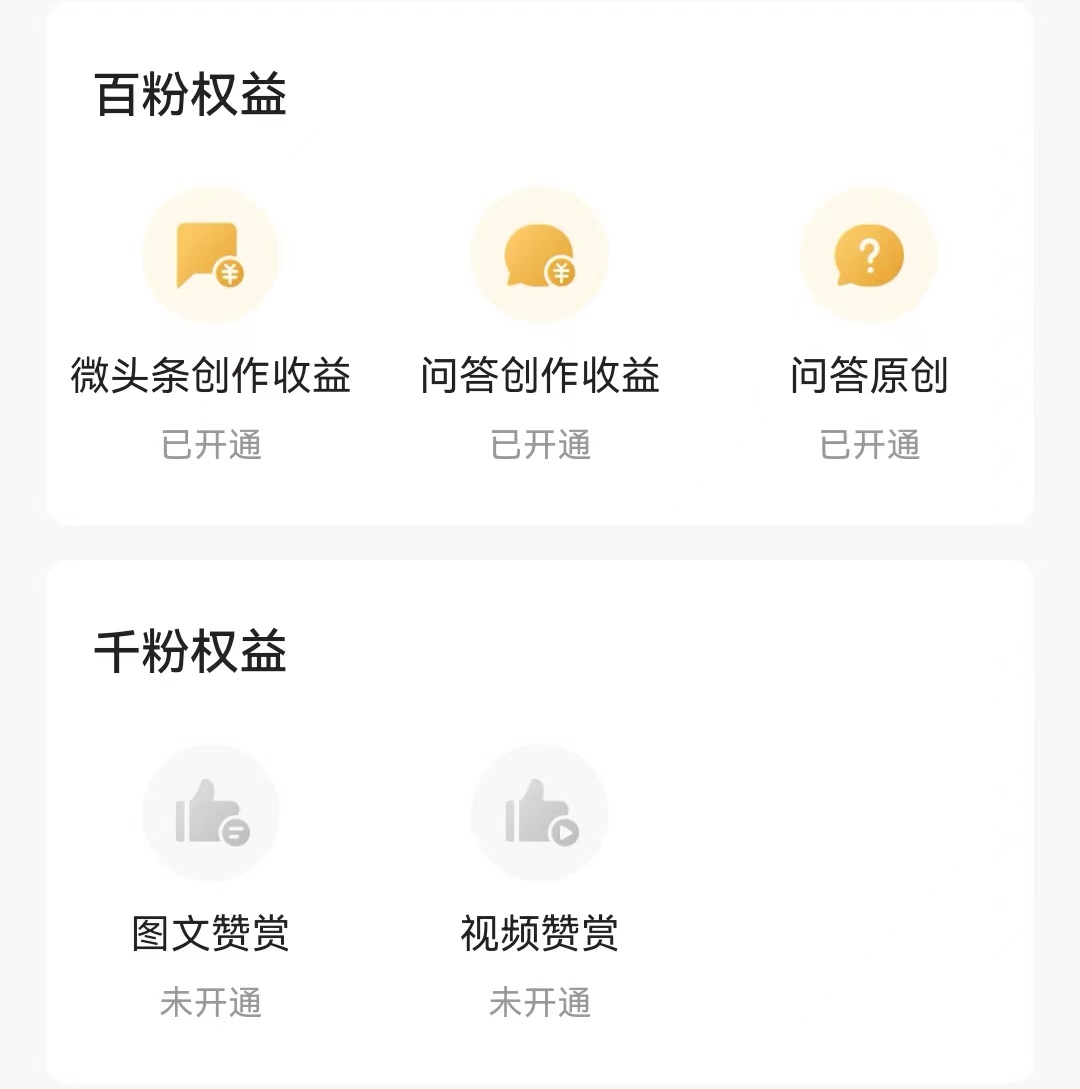Image resolution: width=1080 pixels, height=1089 pixels.
Task: Click the 已开通 status under 问答创作收益
Action: pos(540,446)
